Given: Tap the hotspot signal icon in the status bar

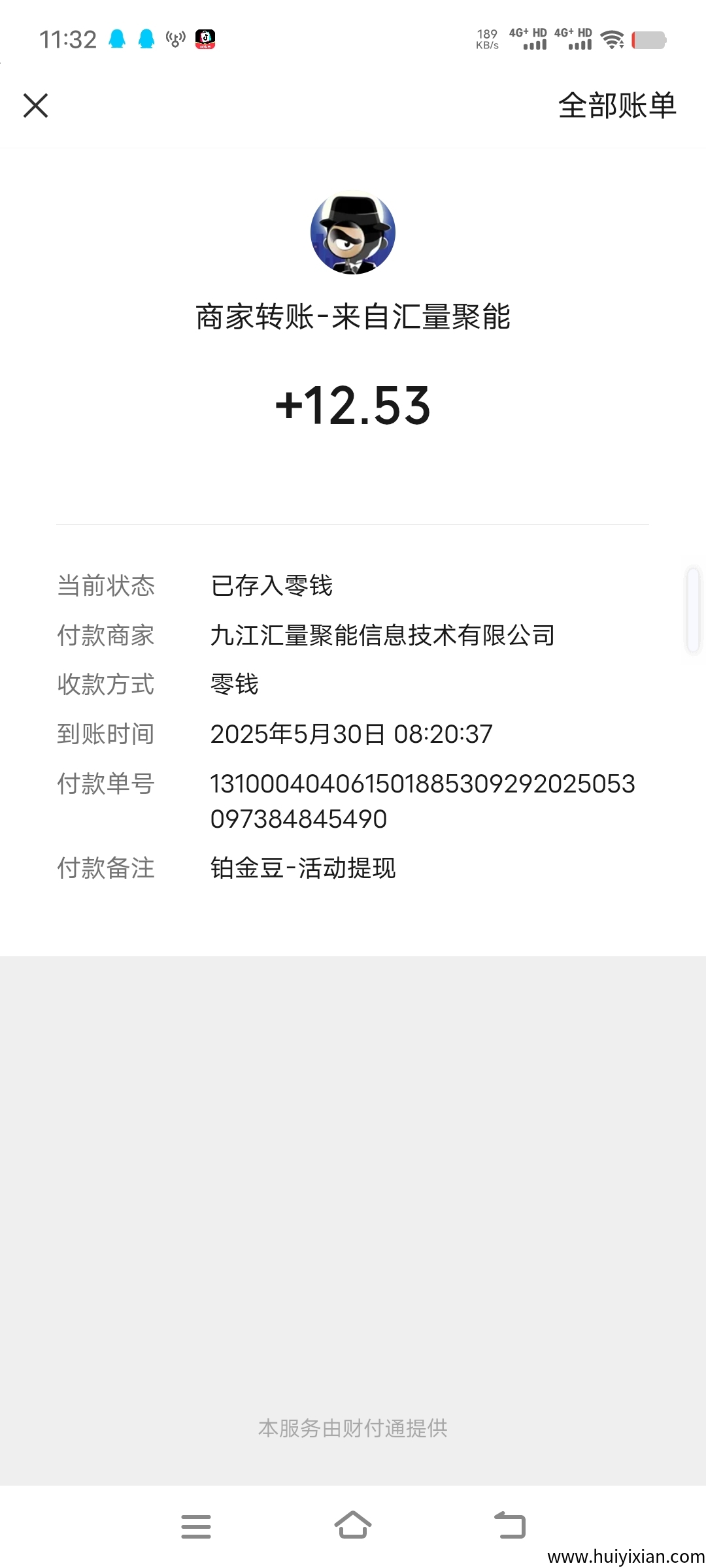Looking at the screenshot, I should click(x=174, y=37).
